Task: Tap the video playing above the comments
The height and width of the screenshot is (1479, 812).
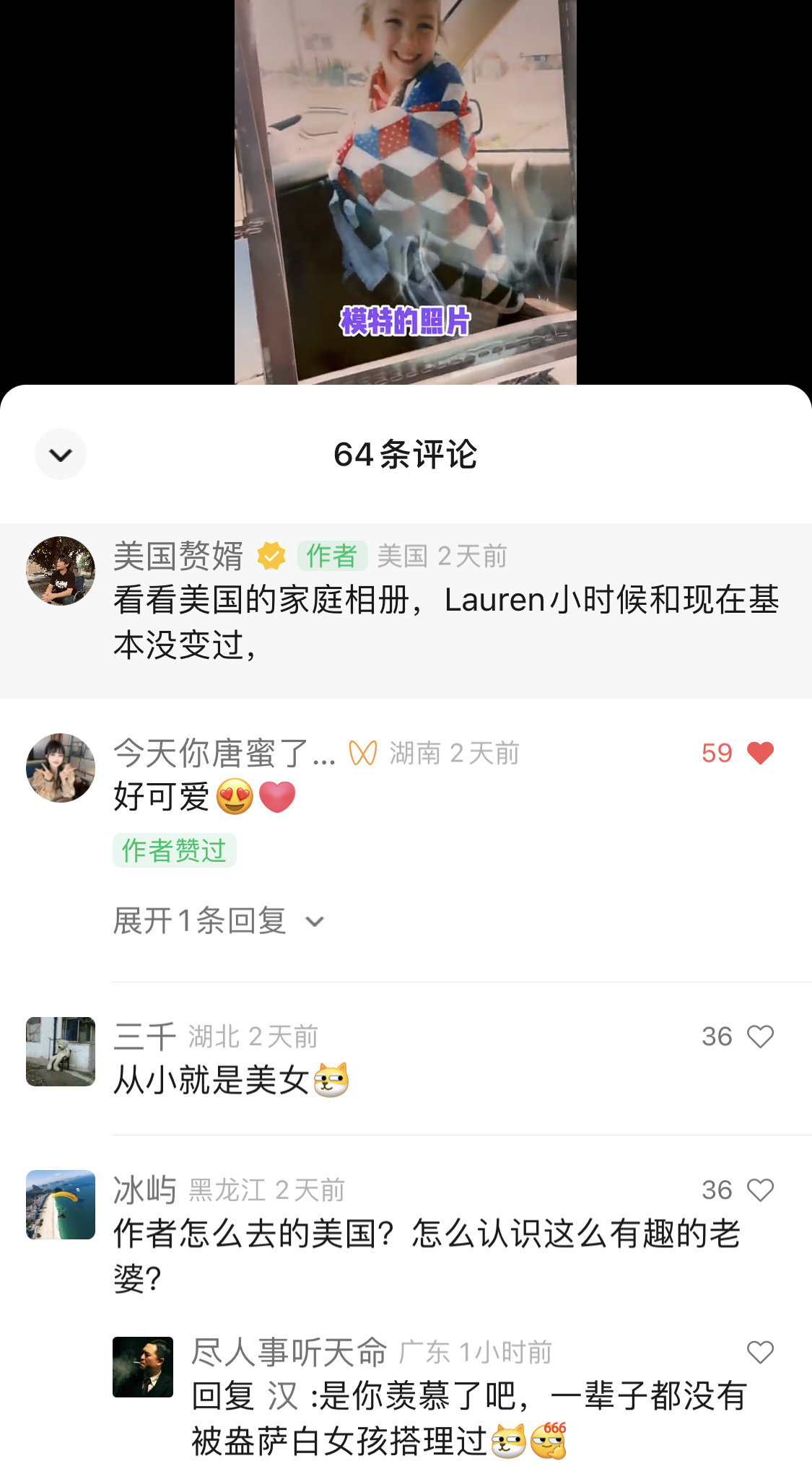Action: click(x=406, y=192)
